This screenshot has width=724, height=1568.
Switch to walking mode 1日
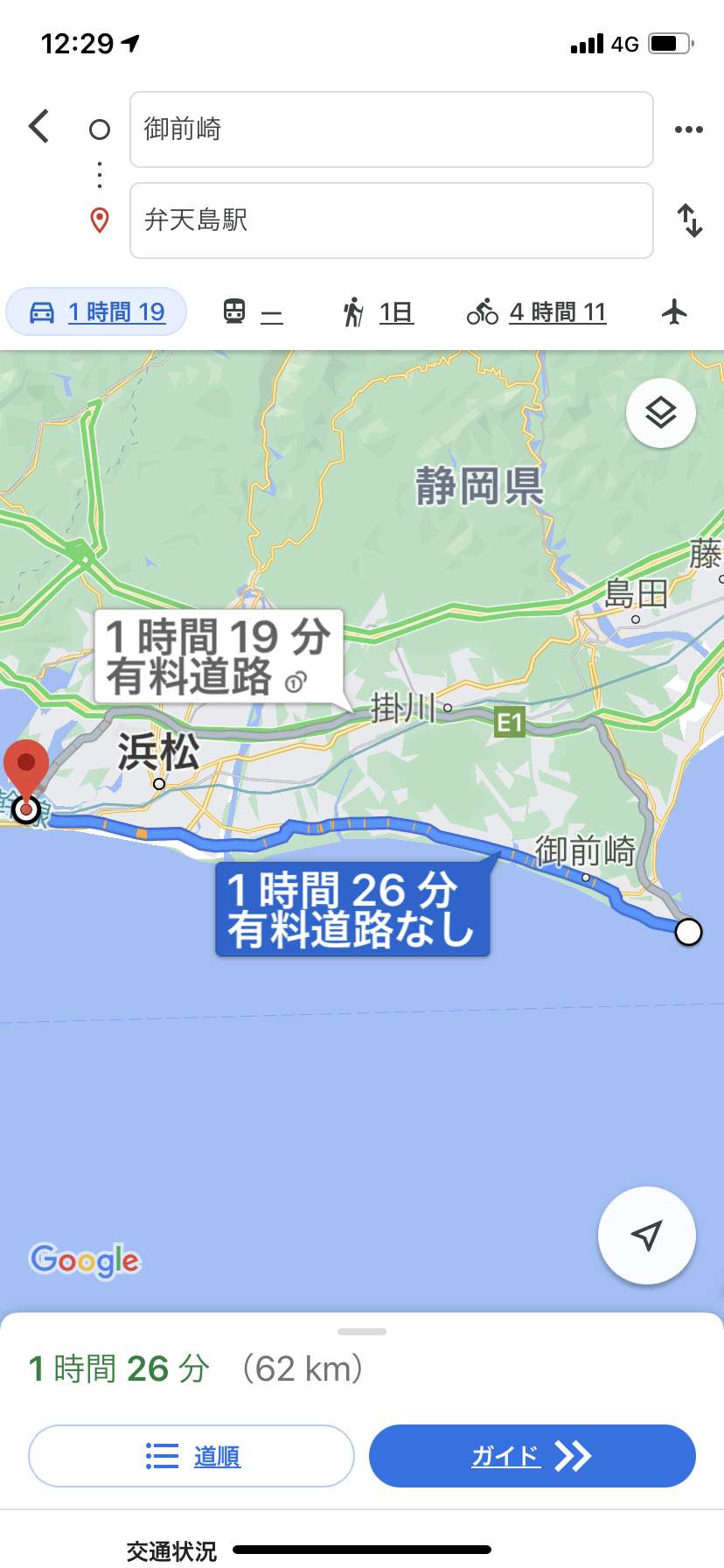378,312
